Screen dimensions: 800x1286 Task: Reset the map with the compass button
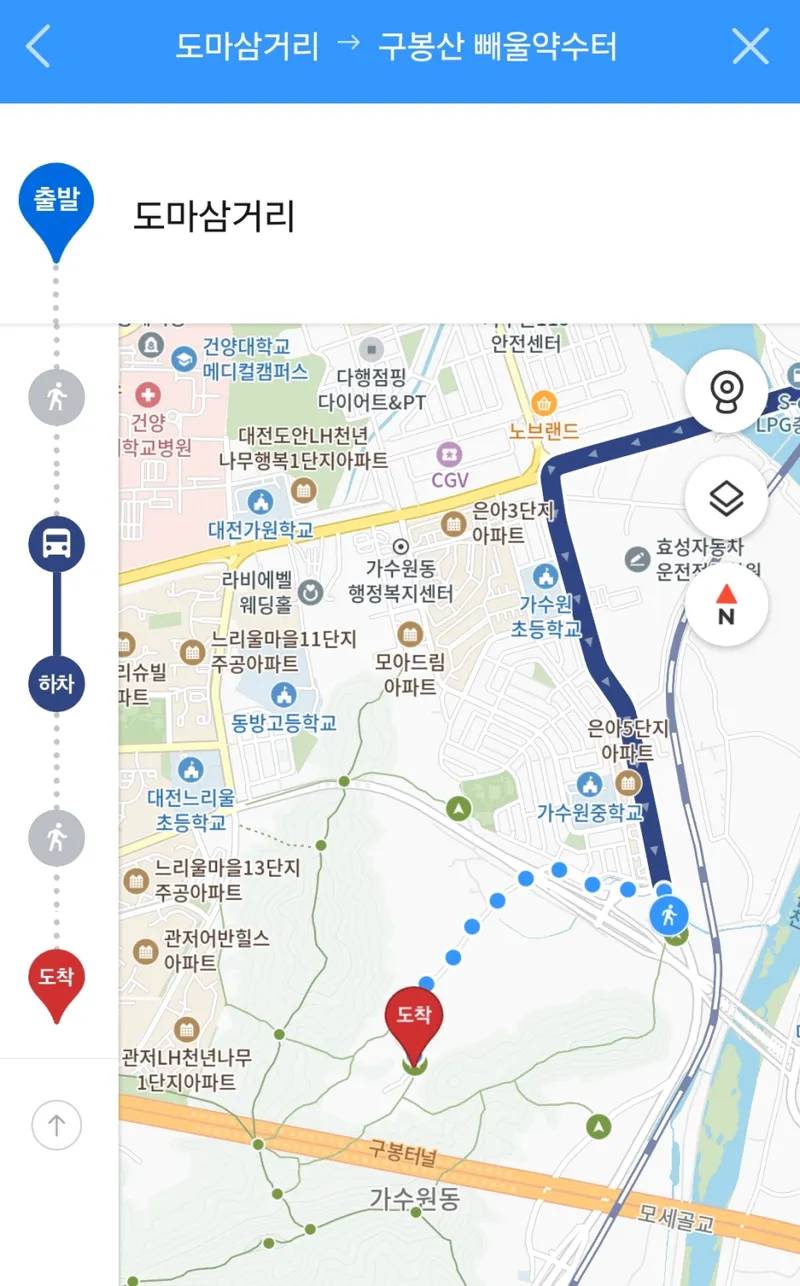point(726,605)
